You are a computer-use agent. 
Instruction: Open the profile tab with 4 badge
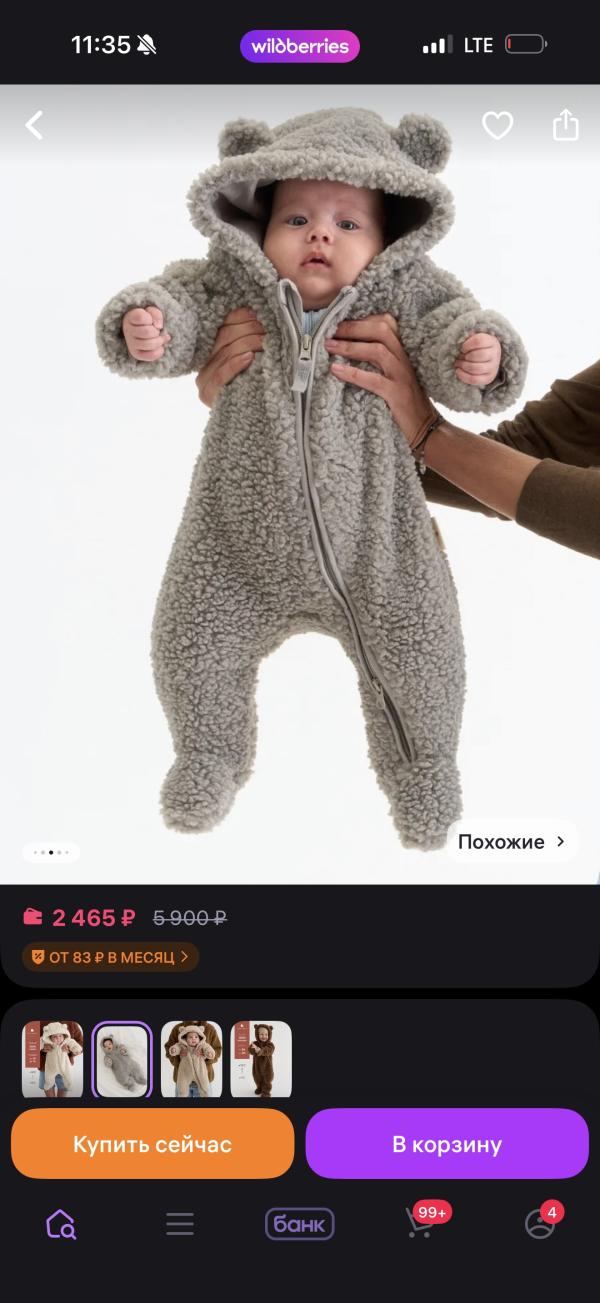pos(541,1222)
